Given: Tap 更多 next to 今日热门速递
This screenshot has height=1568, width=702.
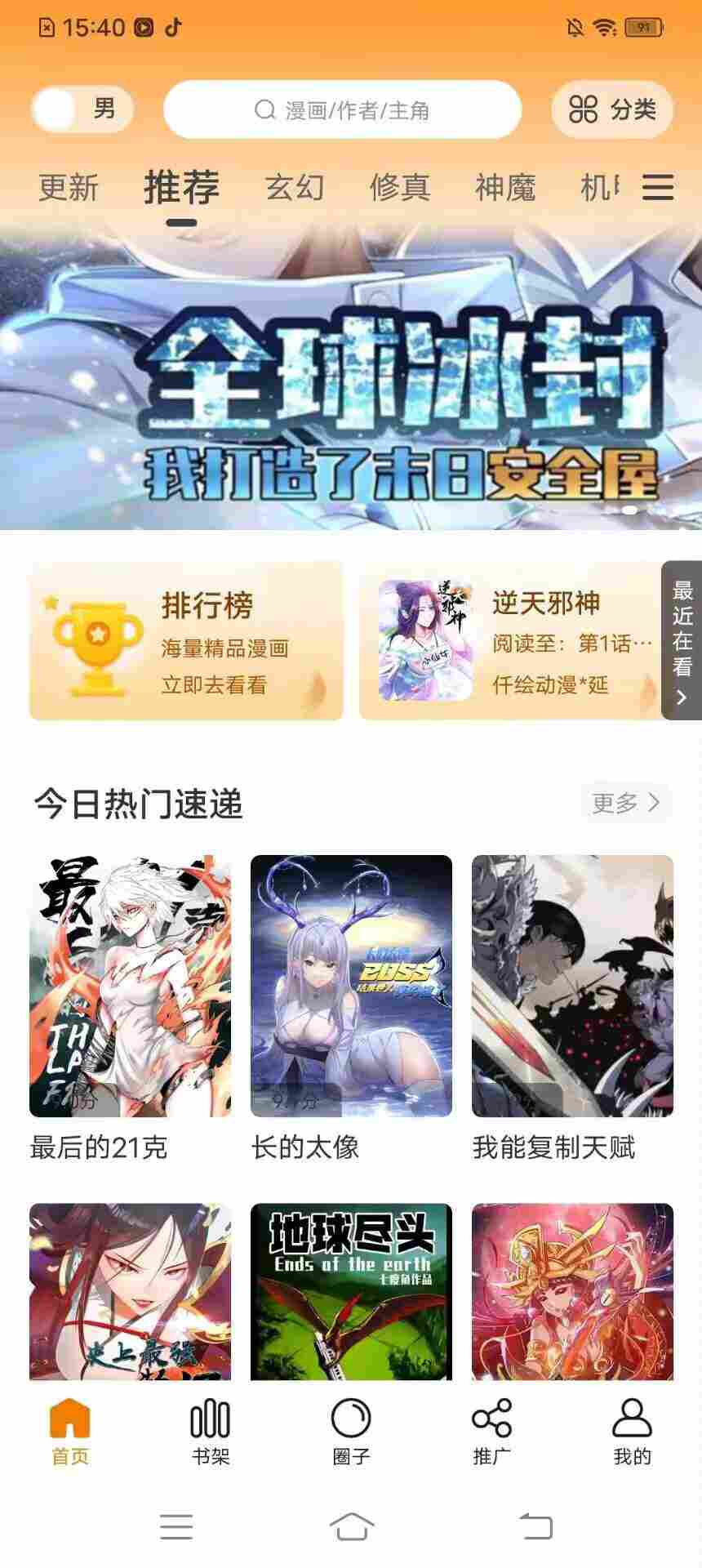Looking at the screenshot, I should coord(626,803).
